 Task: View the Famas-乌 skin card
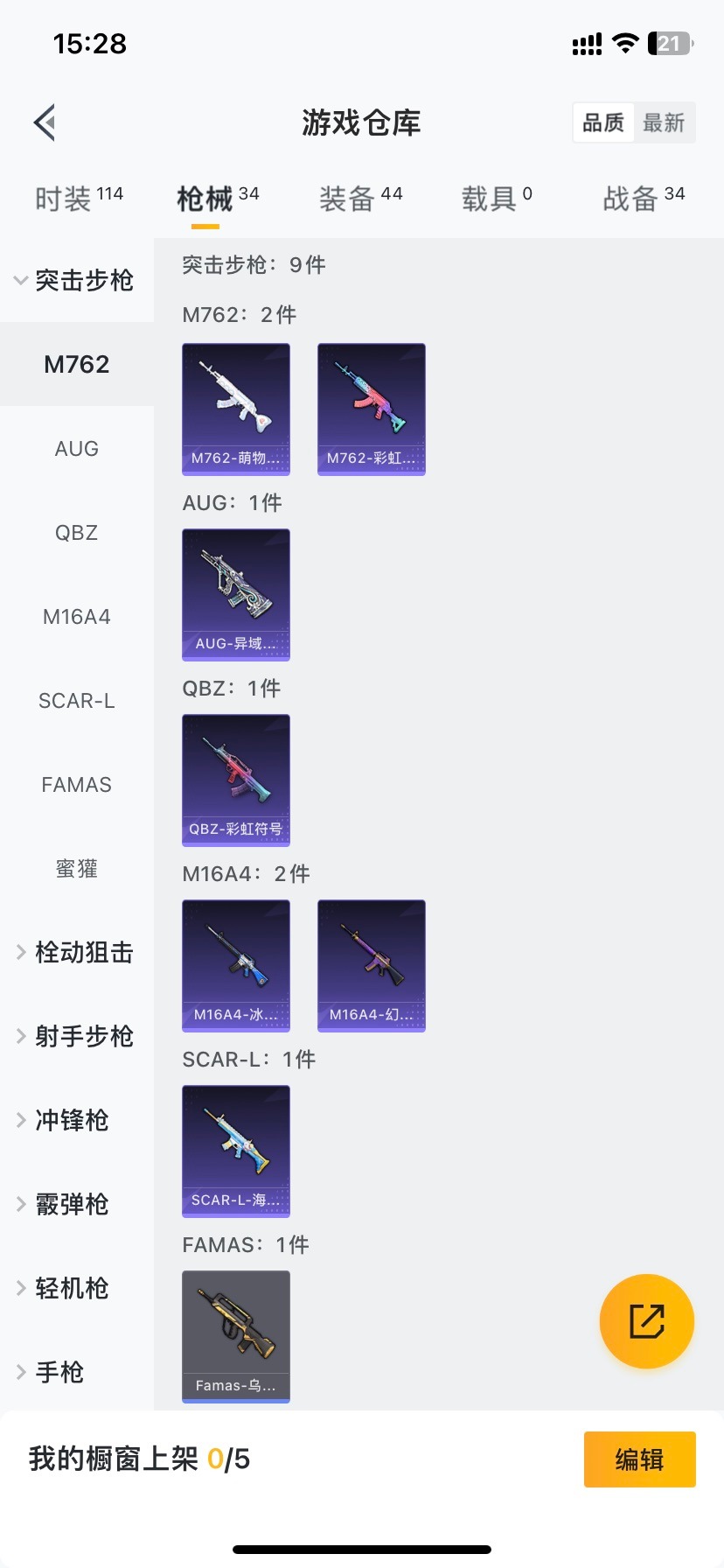point(236,1336)
